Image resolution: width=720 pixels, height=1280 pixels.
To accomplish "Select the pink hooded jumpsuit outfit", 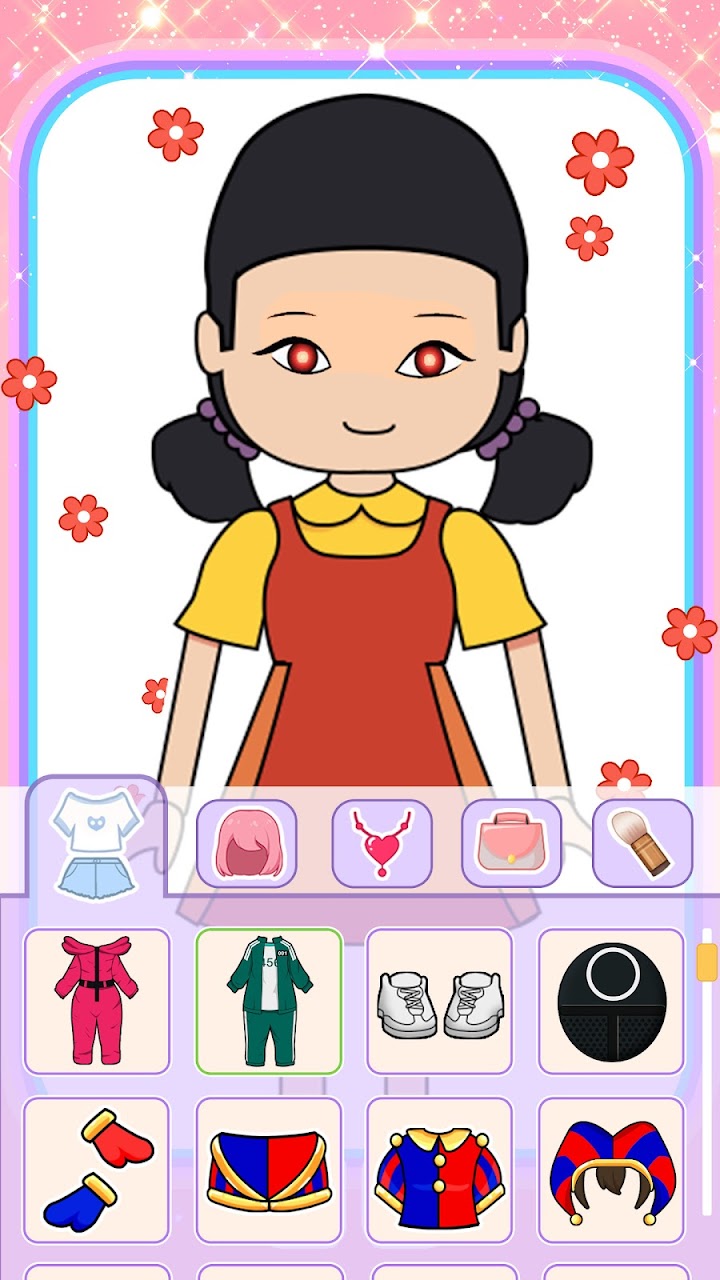I will pos(97,1001).
